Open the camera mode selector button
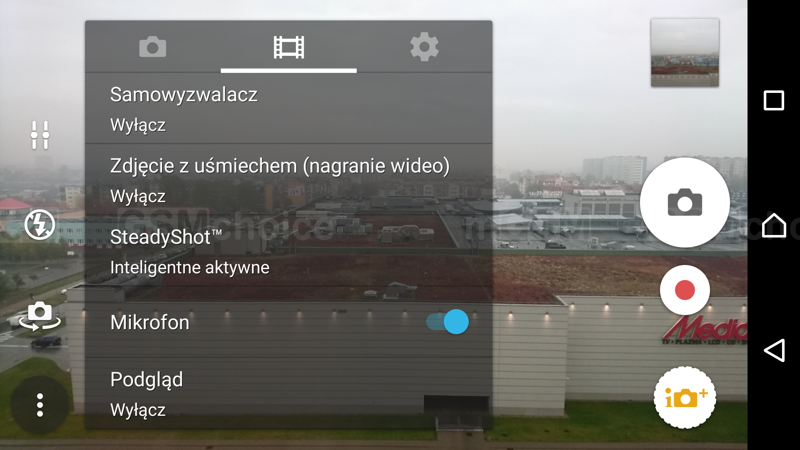The width and height of the screenshot is (800, 450). click(685, 397)
